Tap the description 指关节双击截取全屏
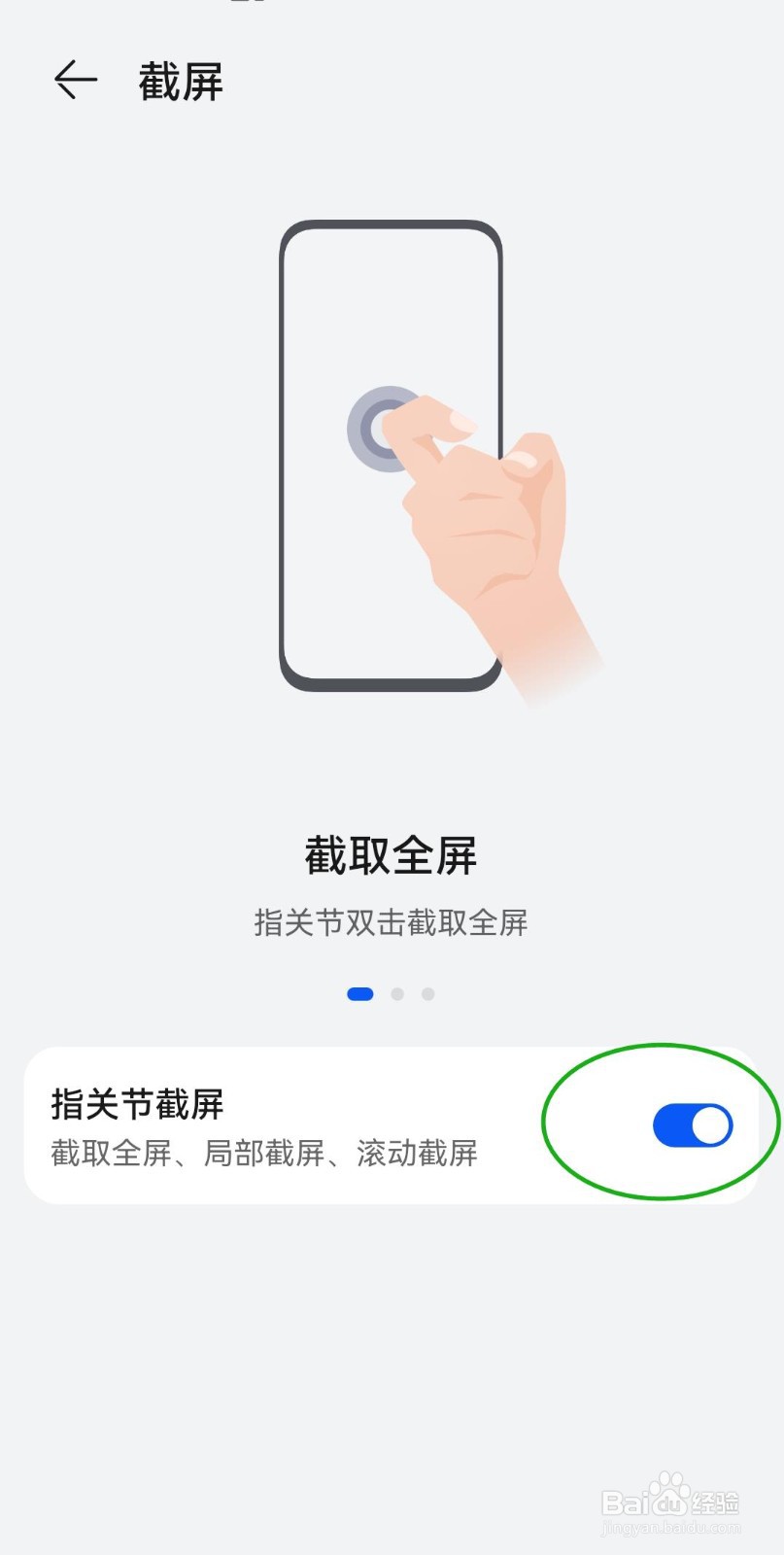784x1555 pixels. pos(390,923)
